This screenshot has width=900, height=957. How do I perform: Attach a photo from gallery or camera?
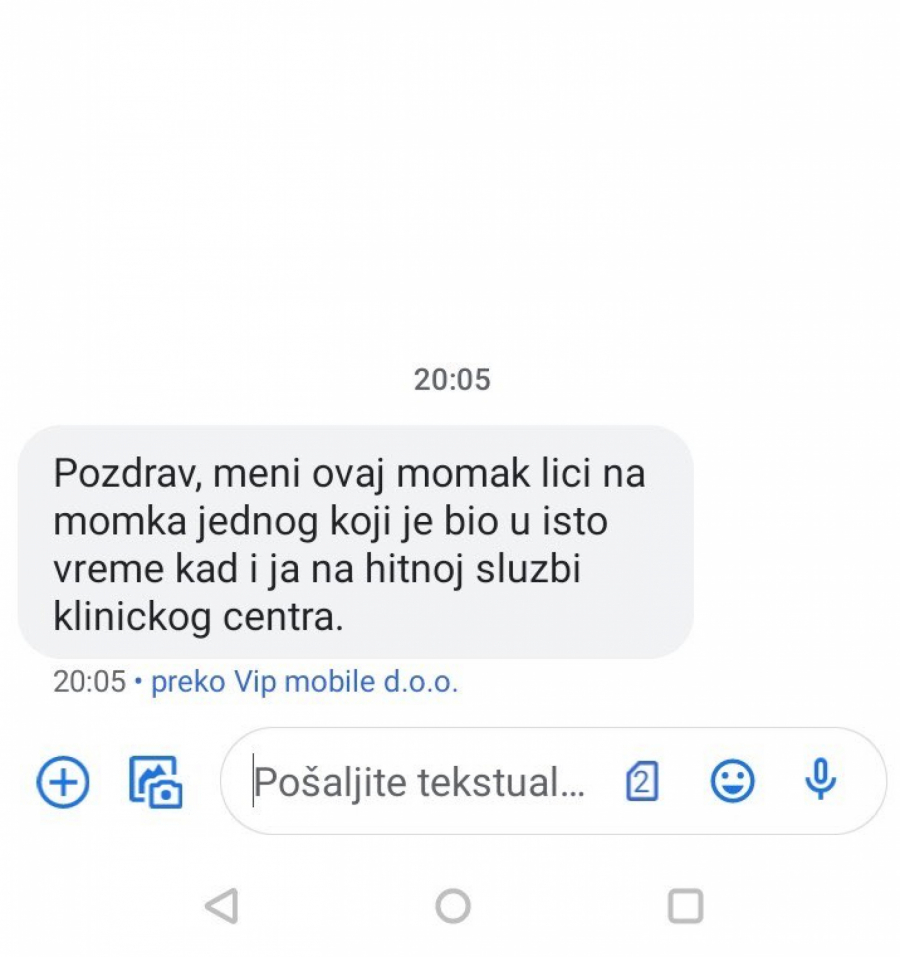point(155,782)
